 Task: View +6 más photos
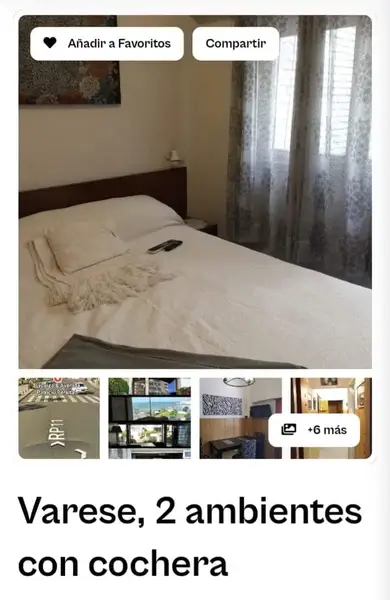314,430
